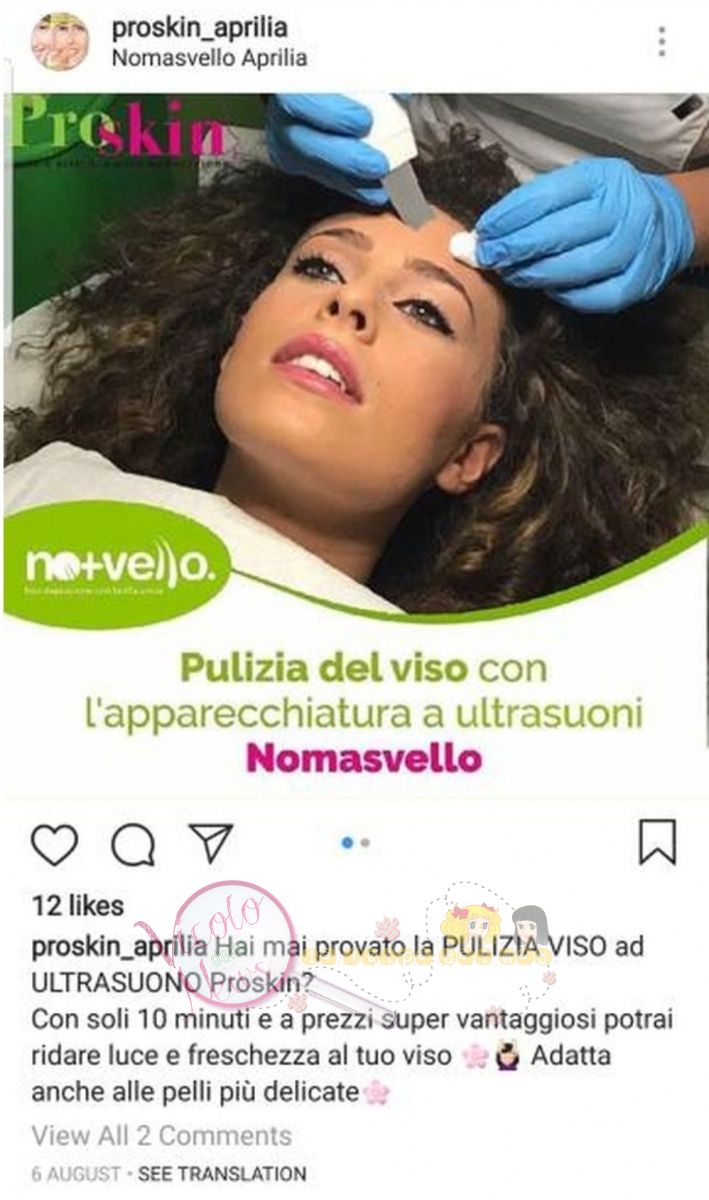
Task: Open proskin_aprilia profile avatar
Action: pyautogui.click(x=59, y=42)
